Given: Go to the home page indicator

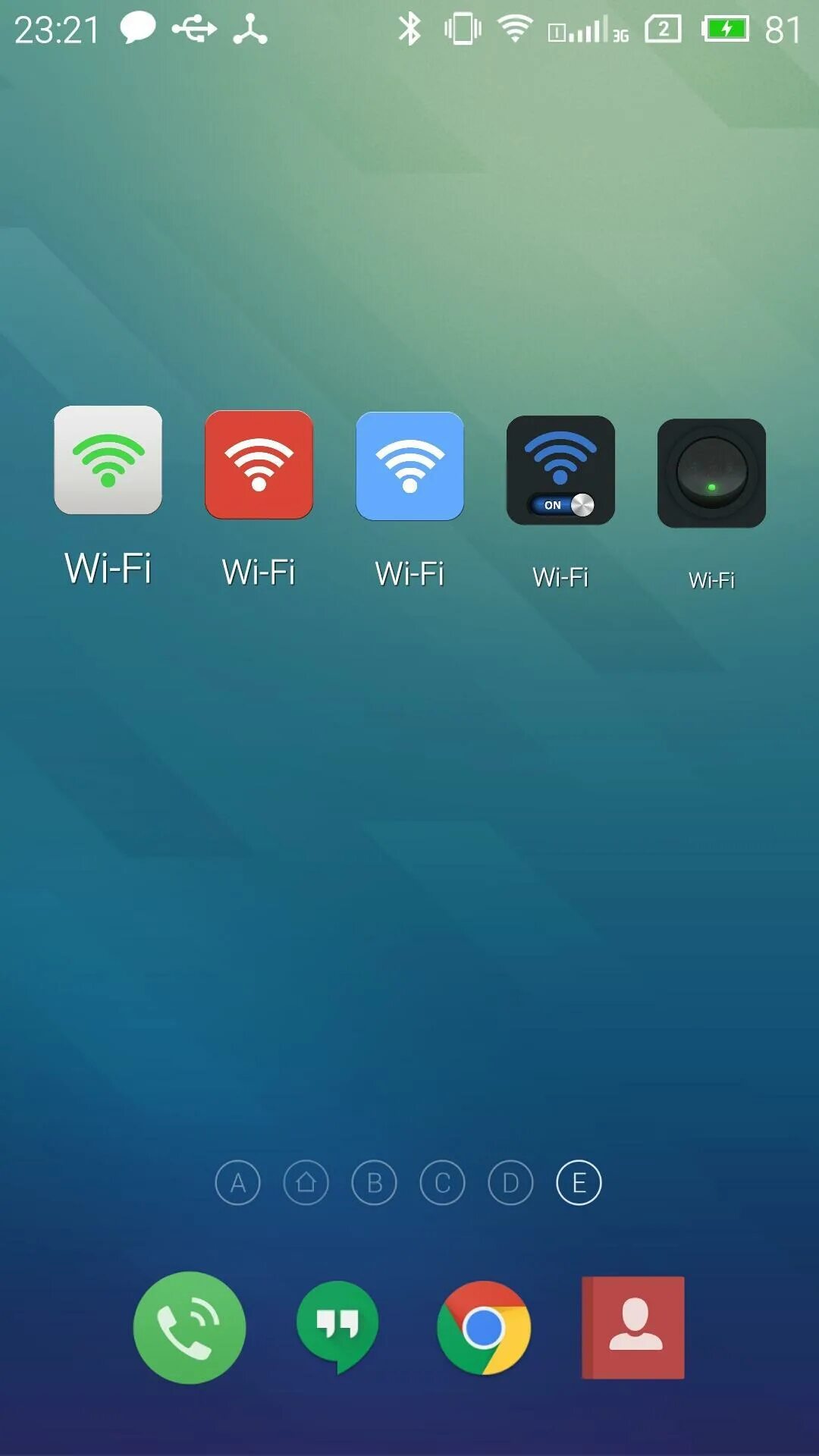Looking at the screenshot, I should (306, 1182).
